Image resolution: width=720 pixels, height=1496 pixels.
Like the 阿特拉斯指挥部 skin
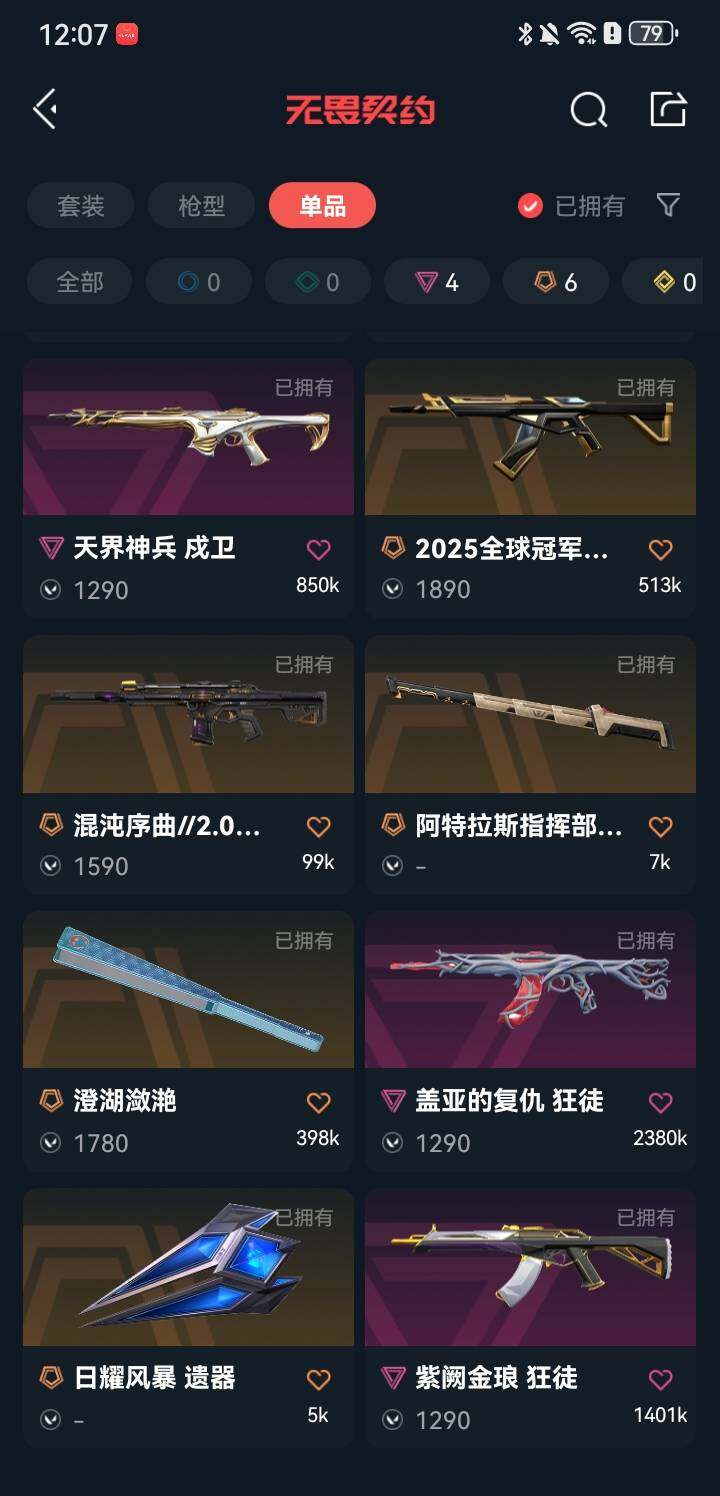click(660, 826)
